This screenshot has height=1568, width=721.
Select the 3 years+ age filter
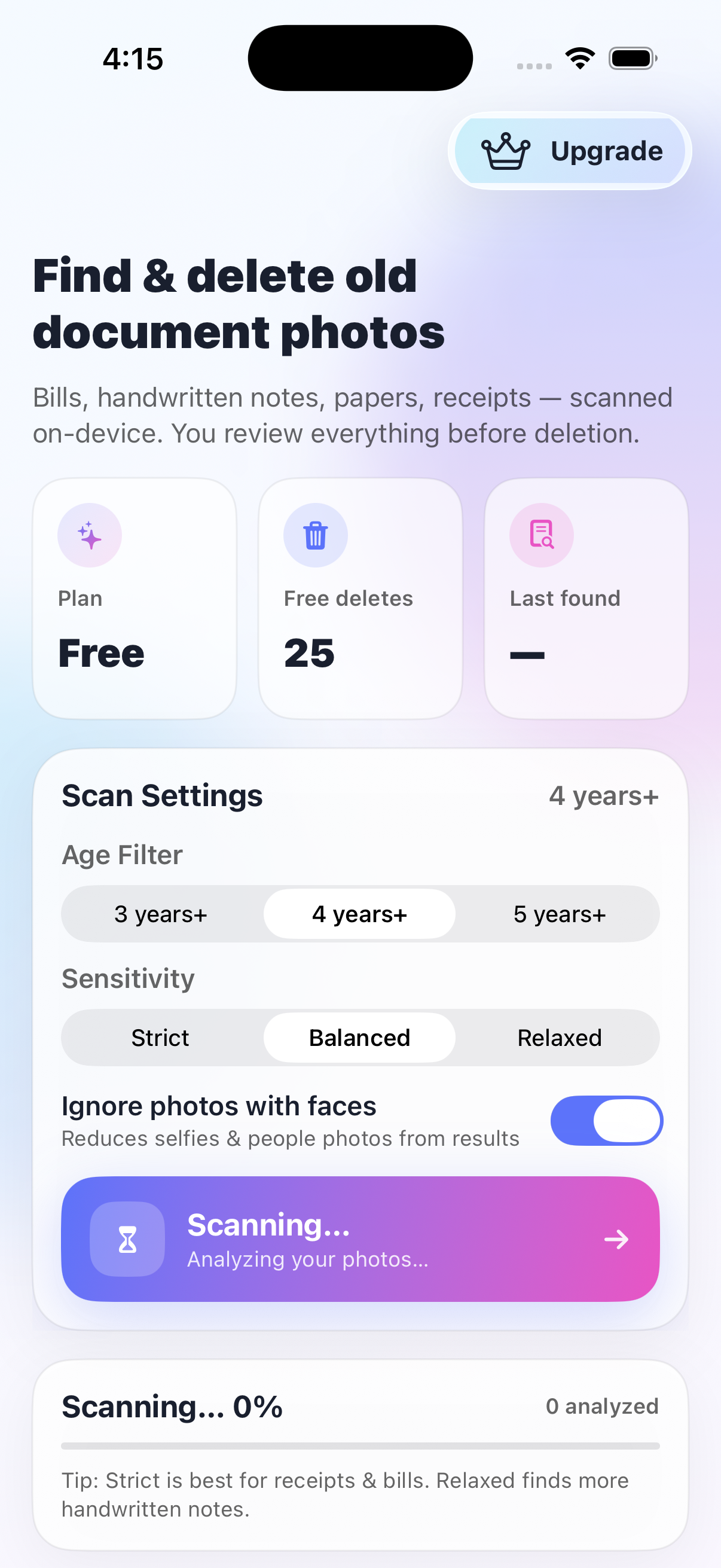(x=161, y=914)
